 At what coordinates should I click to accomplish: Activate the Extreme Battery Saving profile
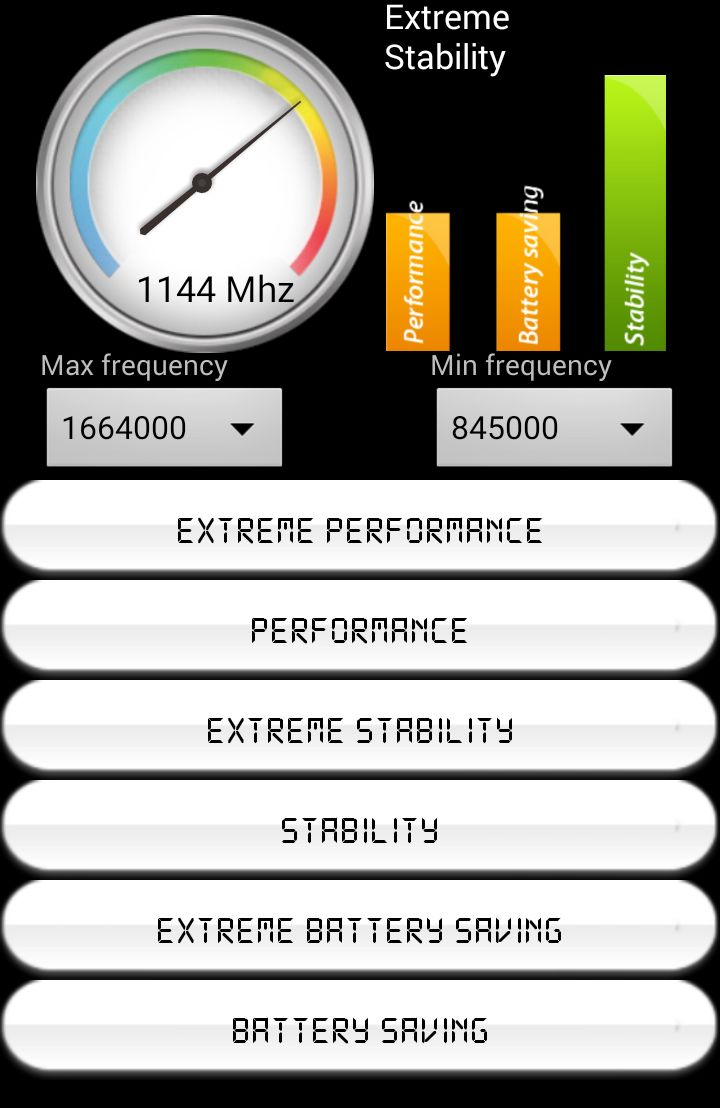[360, 929]
